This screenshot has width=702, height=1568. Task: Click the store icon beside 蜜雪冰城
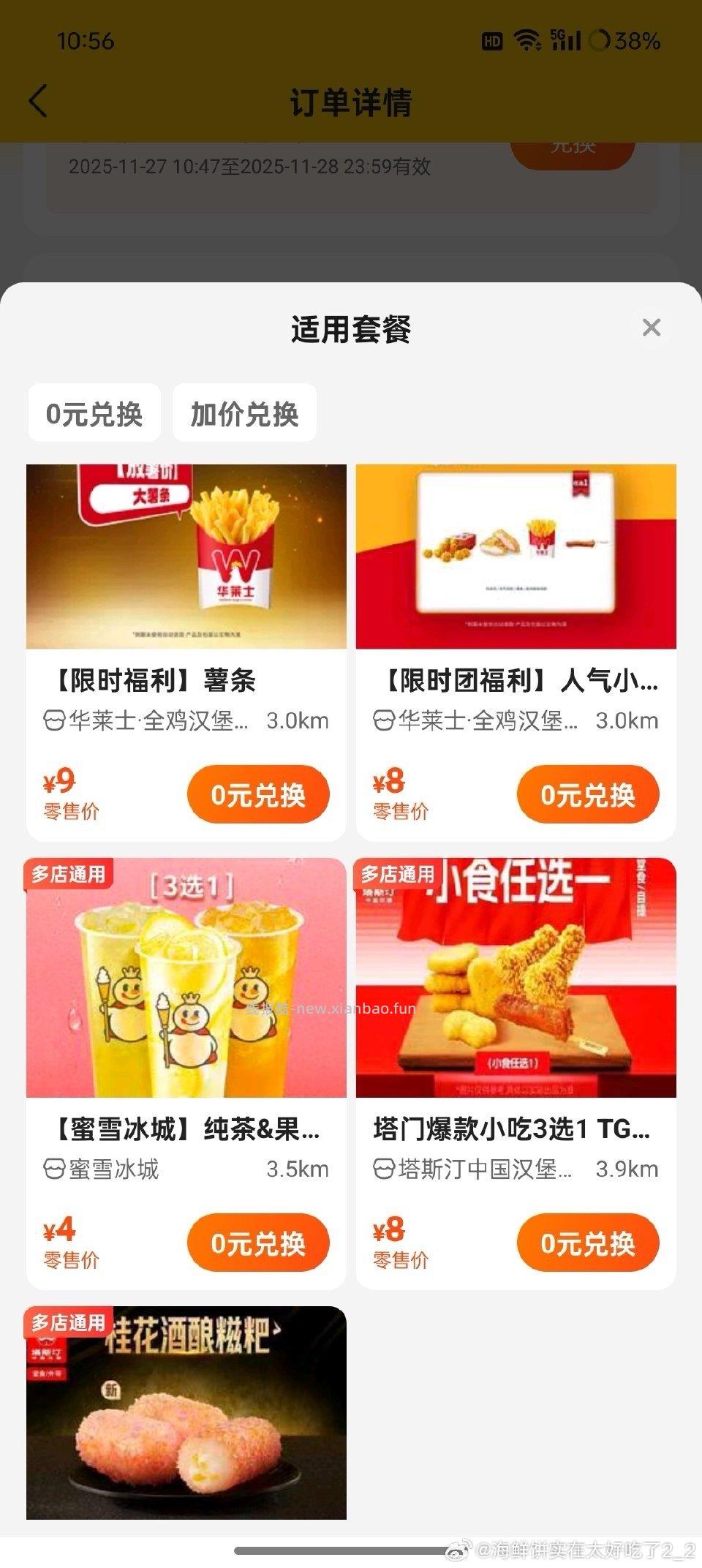tap(55, 1169)
